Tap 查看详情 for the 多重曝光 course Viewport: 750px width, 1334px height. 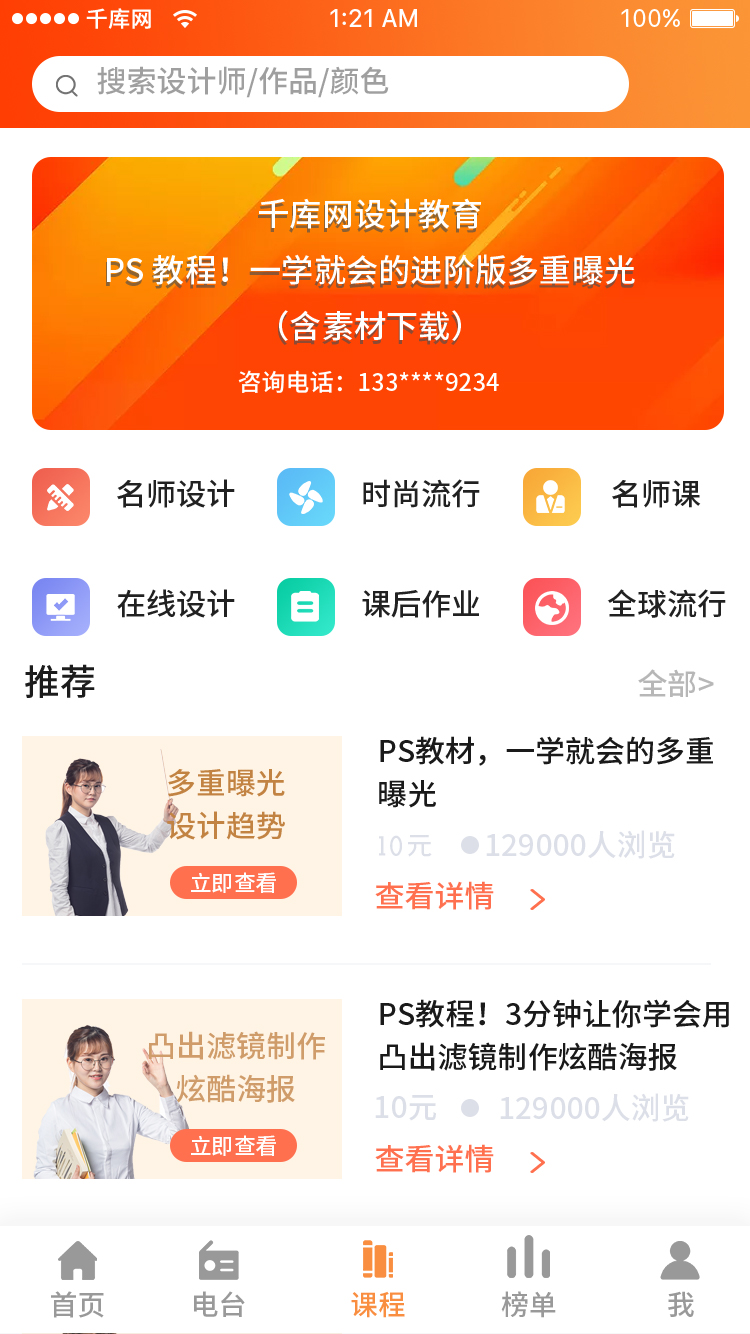460,897
